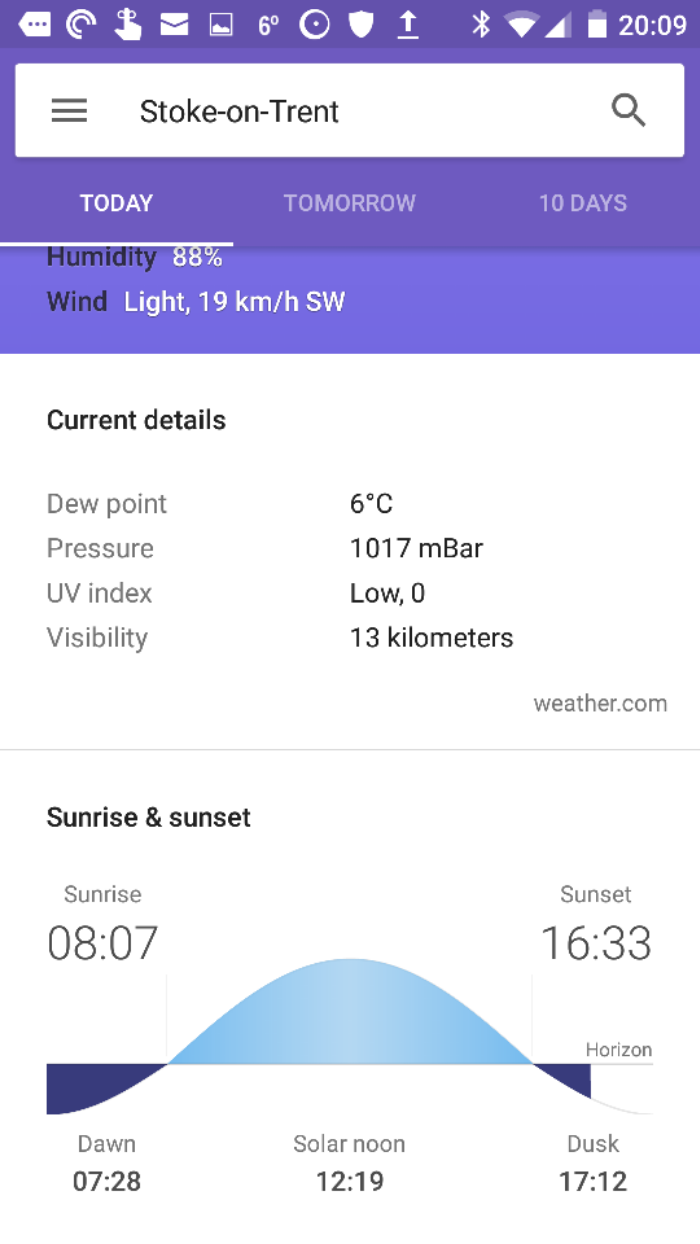Tap the search magnifier icon
The width and height of the screenshot is (700, 1244).
tap(629, 110)
